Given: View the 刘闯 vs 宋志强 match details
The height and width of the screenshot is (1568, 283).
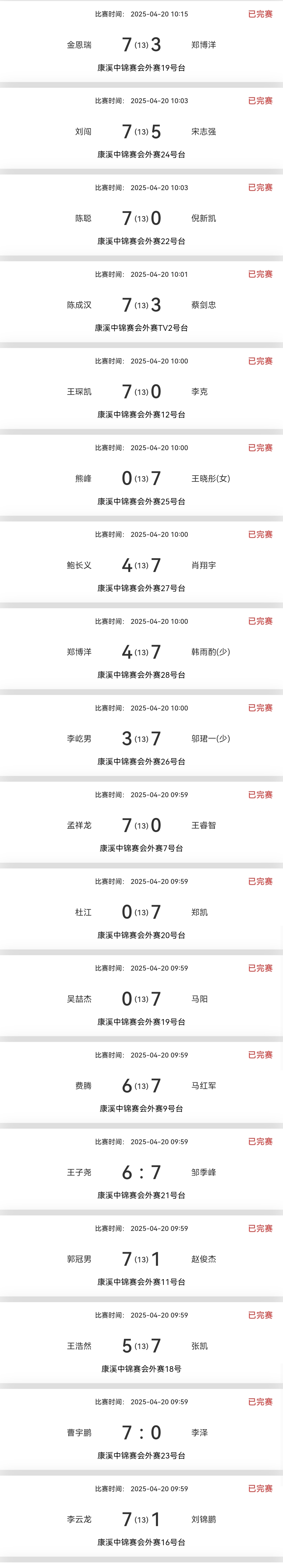Looking at the screenshot, I should [141, 131].
